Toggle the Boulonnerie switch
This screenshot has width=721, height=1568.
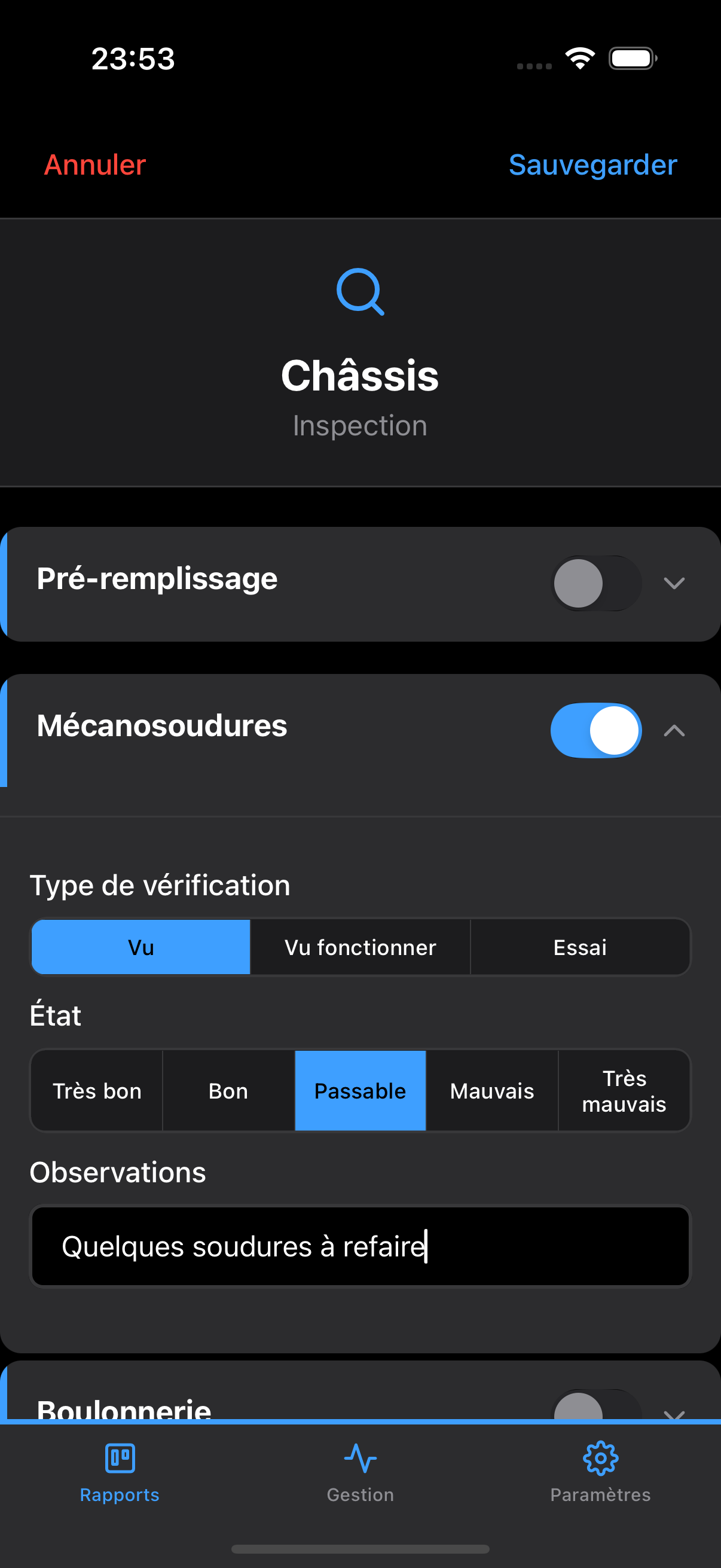(x=595, y=1408)
